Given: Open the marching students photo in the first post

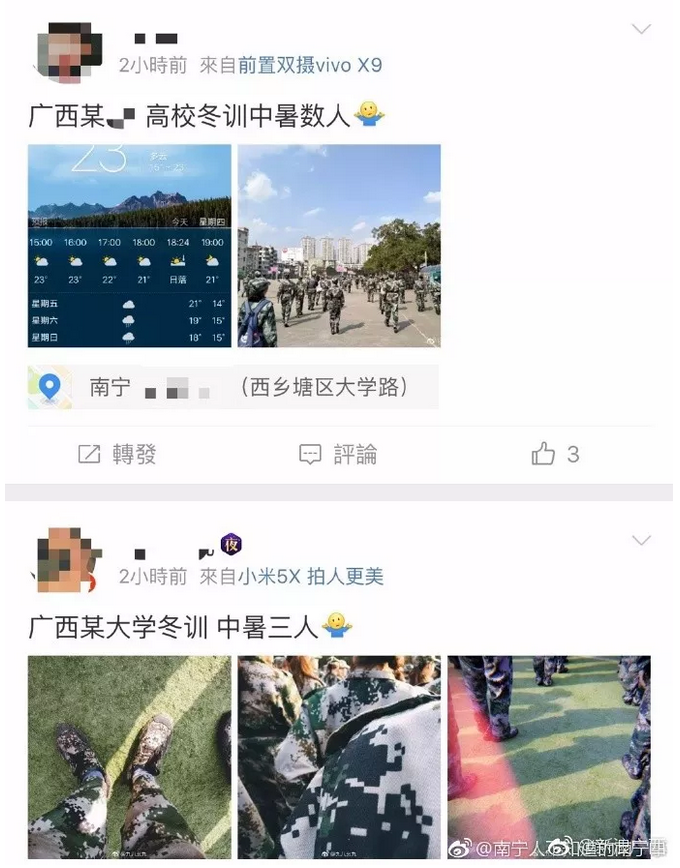Looking at the screenshot, I should click(x=339, y=246).
